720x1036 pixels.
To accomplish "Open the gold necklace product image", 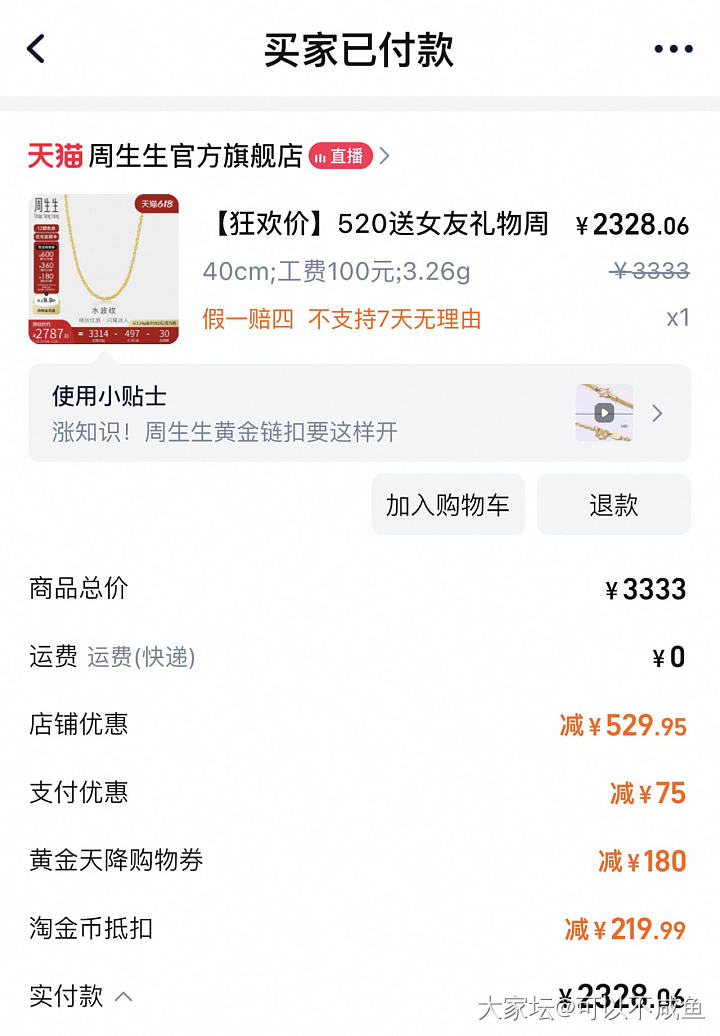I will click(103, 269).
